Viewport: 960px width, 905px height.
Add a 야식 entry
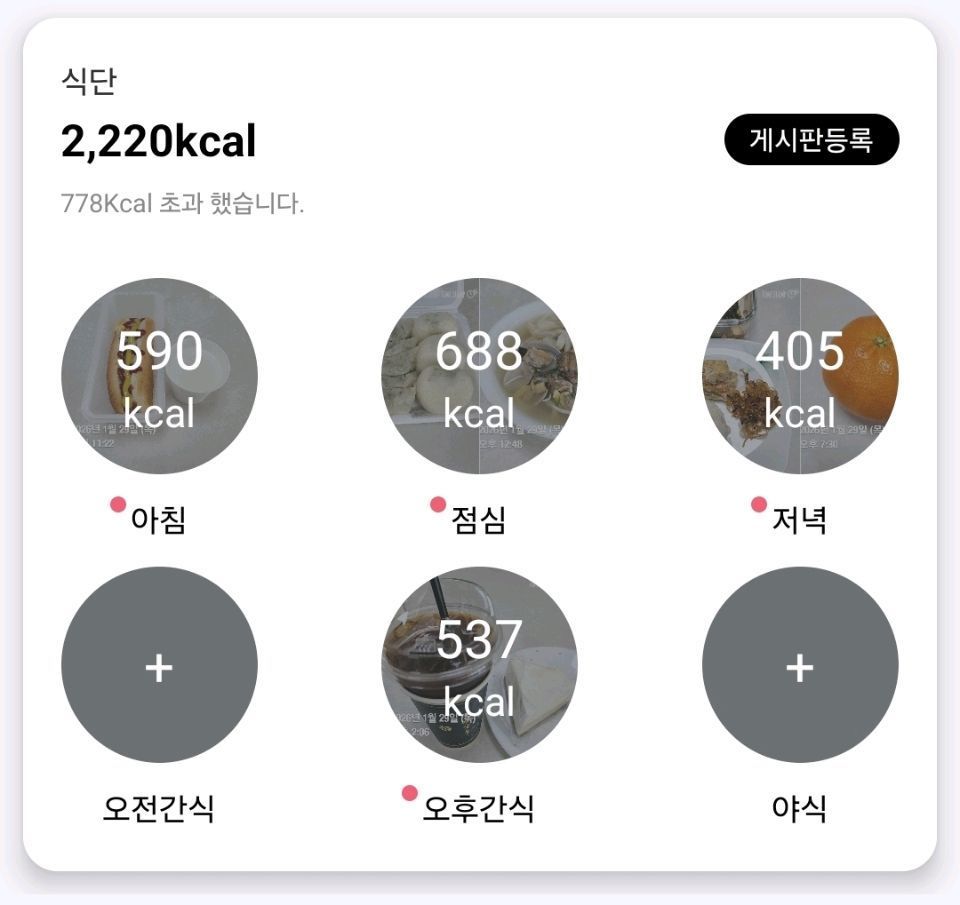tap(799, 665)
